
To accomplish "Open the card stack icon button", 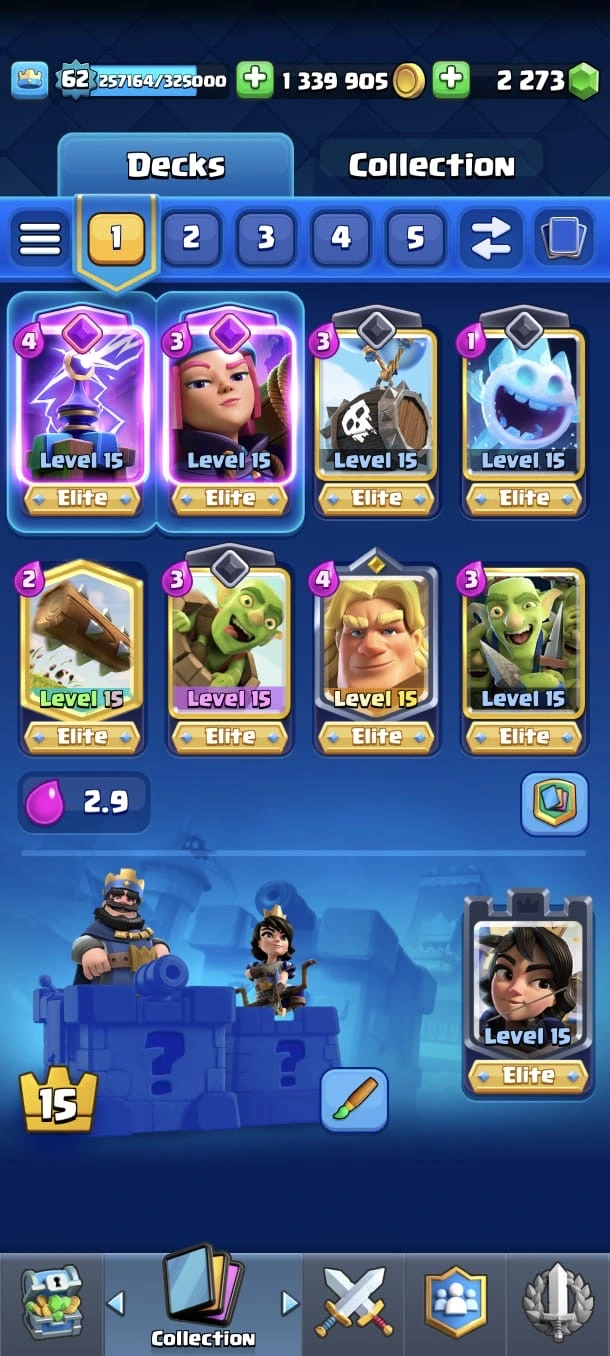I will pos(564,238).
